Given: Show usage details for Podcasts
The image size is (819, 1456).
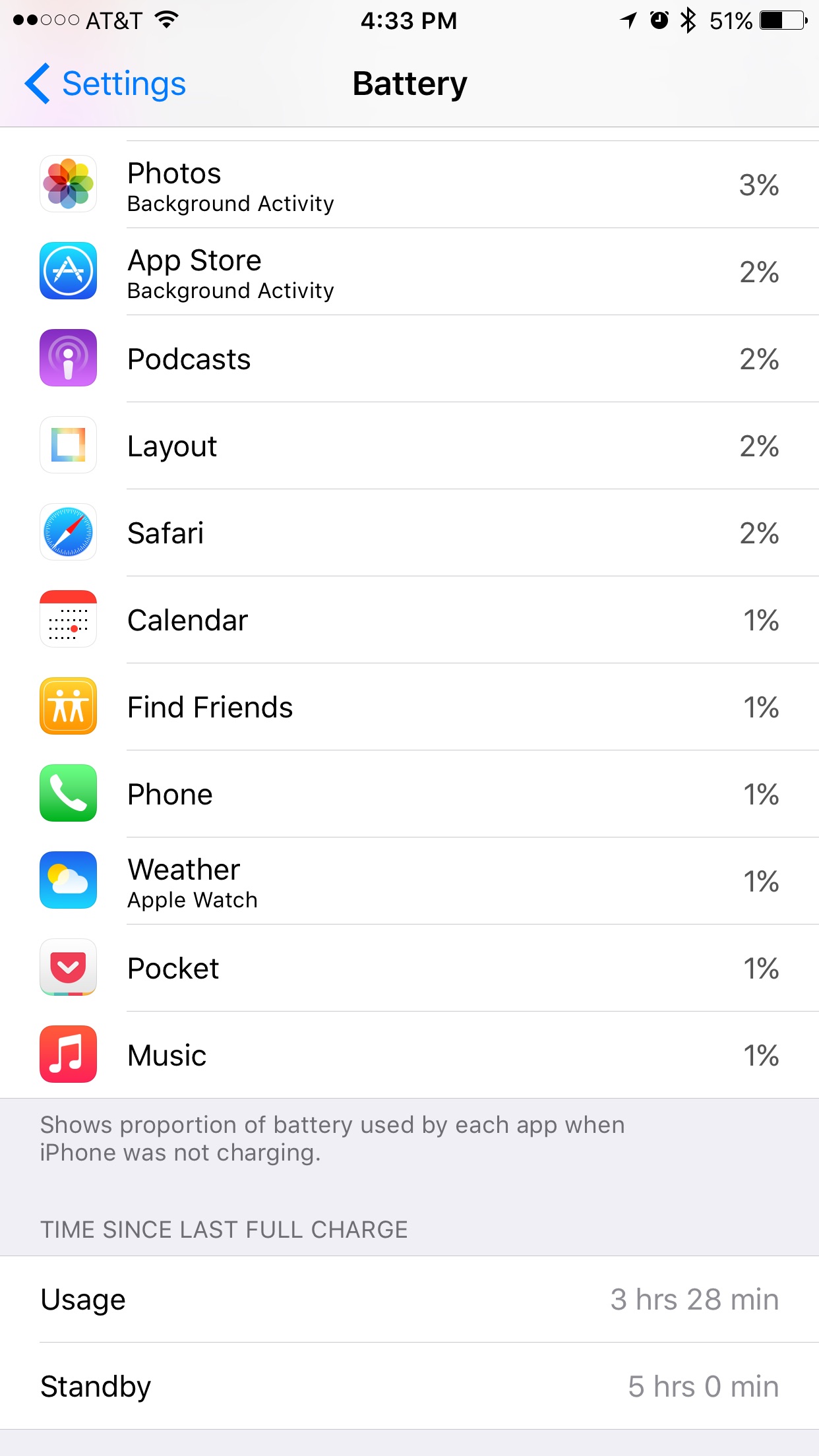Looking at the screenshot, I should (x=409, y=359).
